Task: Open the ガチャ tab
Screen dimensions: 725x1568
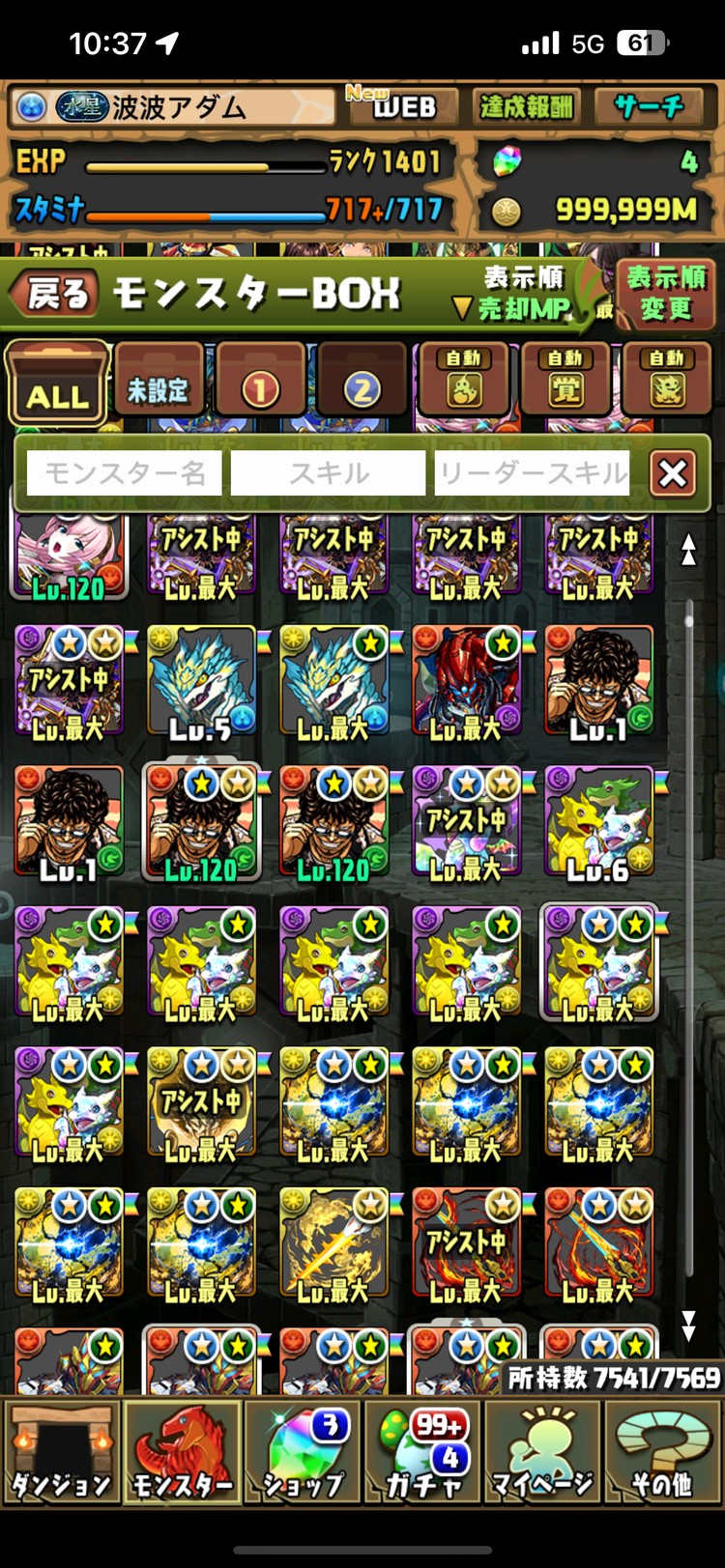Action: pyautogui.click(x=422, y=1454)
